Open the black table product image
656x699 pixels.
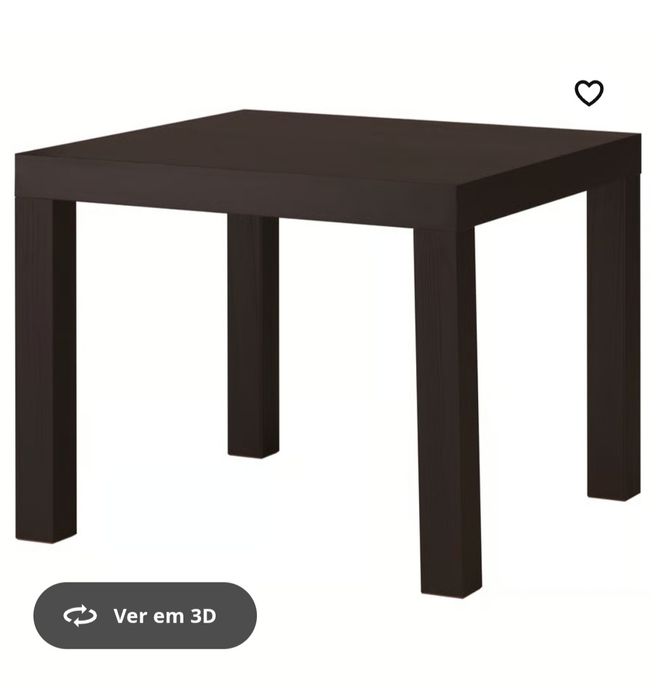click(x=330, y=330)
